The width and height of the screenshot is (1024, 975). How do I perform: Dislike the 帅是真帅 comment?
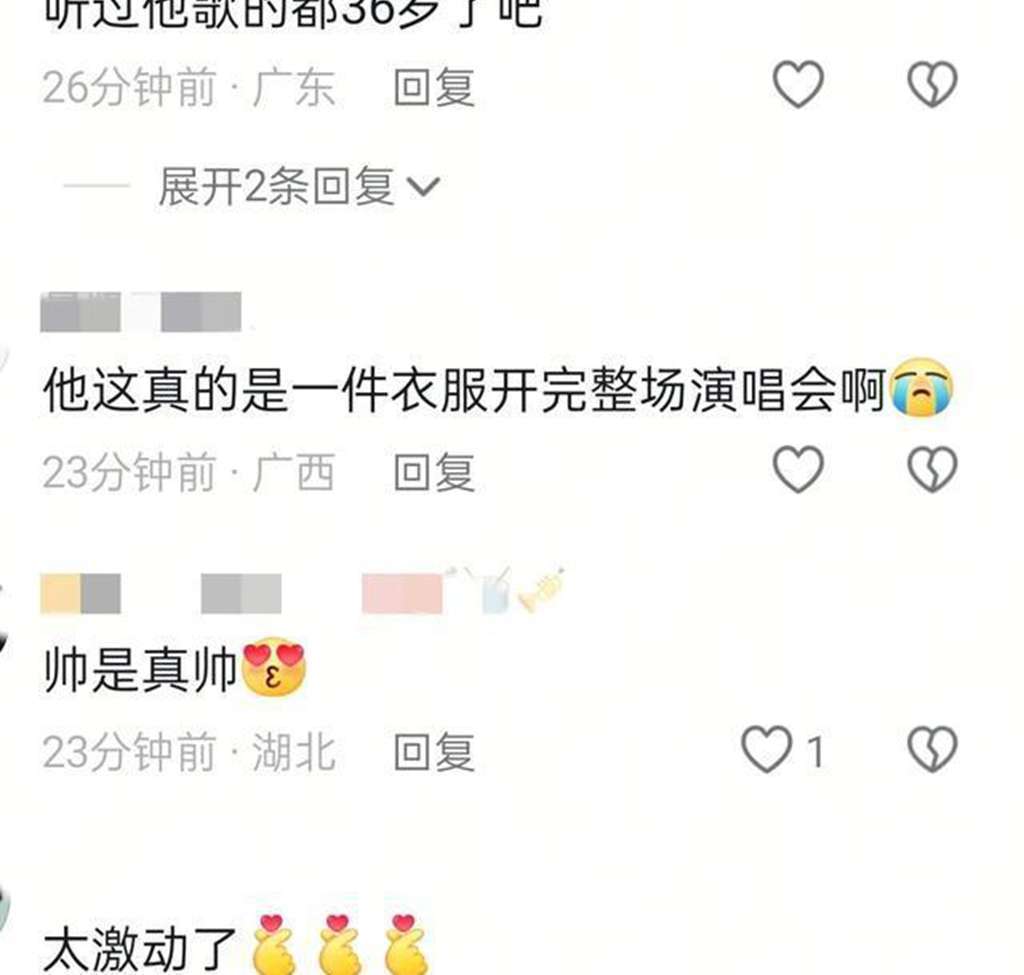[x=932, y=750]
